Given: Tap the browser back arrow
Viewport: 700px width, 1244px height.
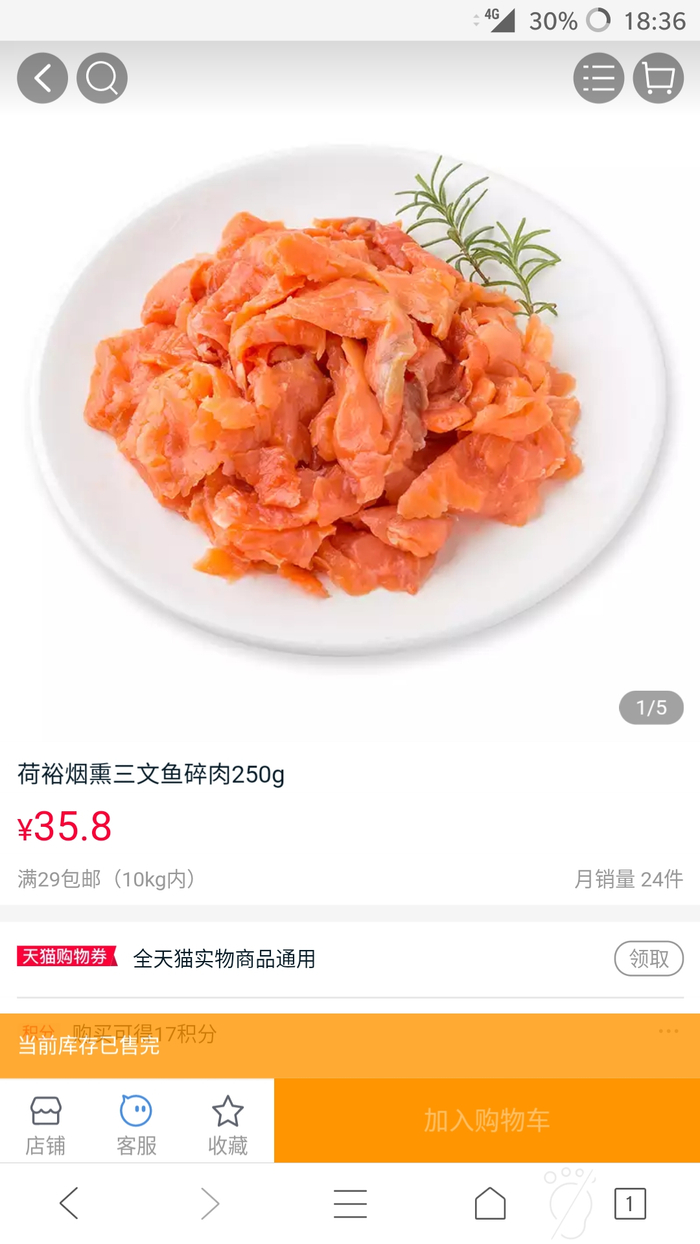Looking at the screenshot, I should pos(68,1203).
